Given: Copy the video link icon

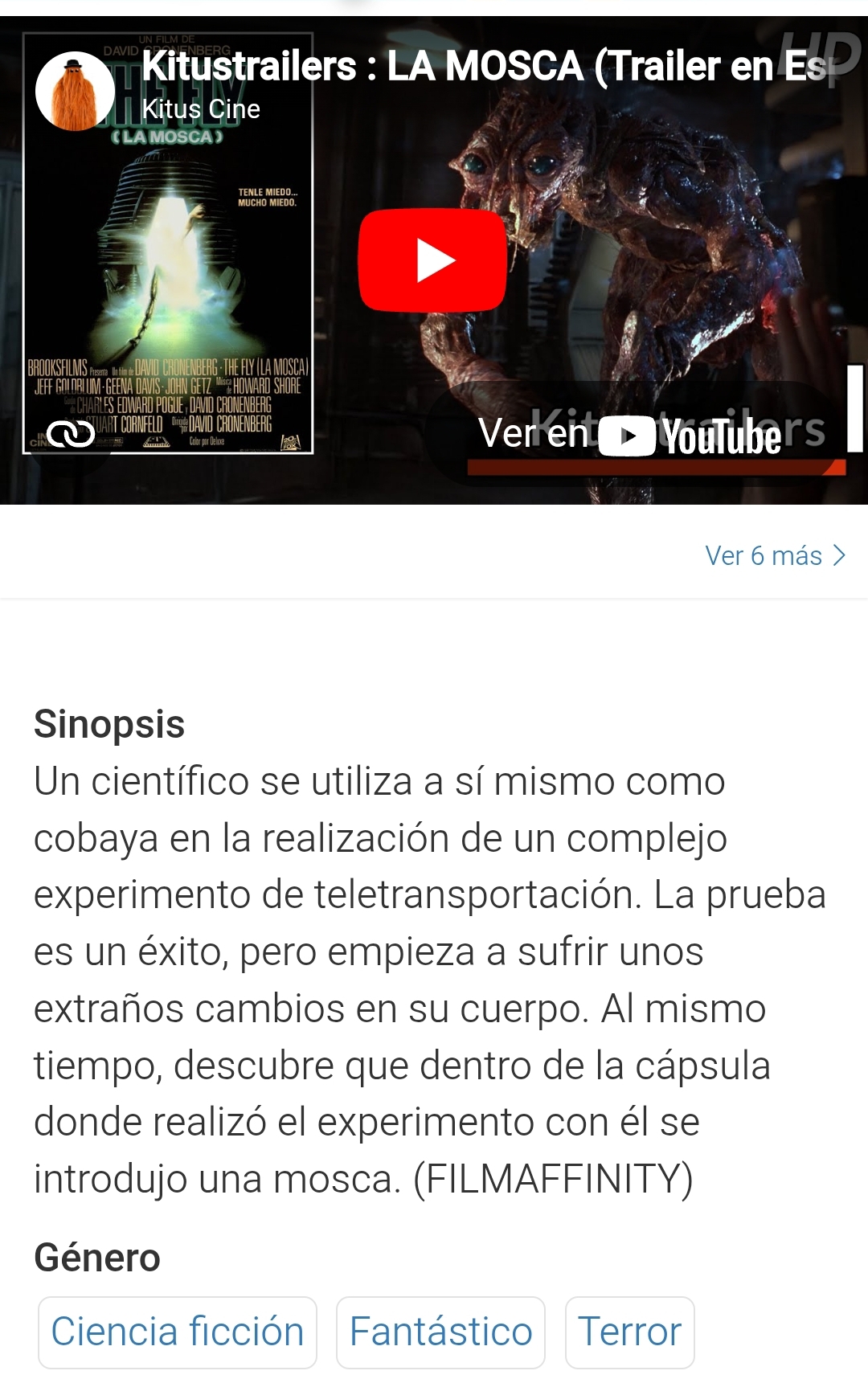Looking at the screenshot, I should click(x=71, y=435).
